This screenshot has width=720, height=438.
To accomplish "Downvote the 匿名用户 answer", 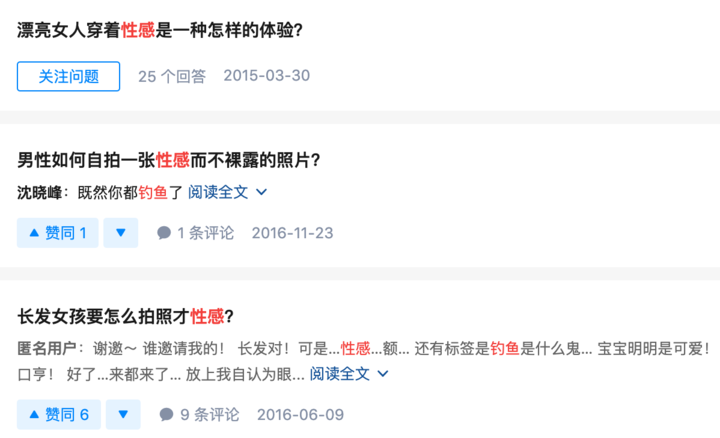I will click(x=123, y=415).
